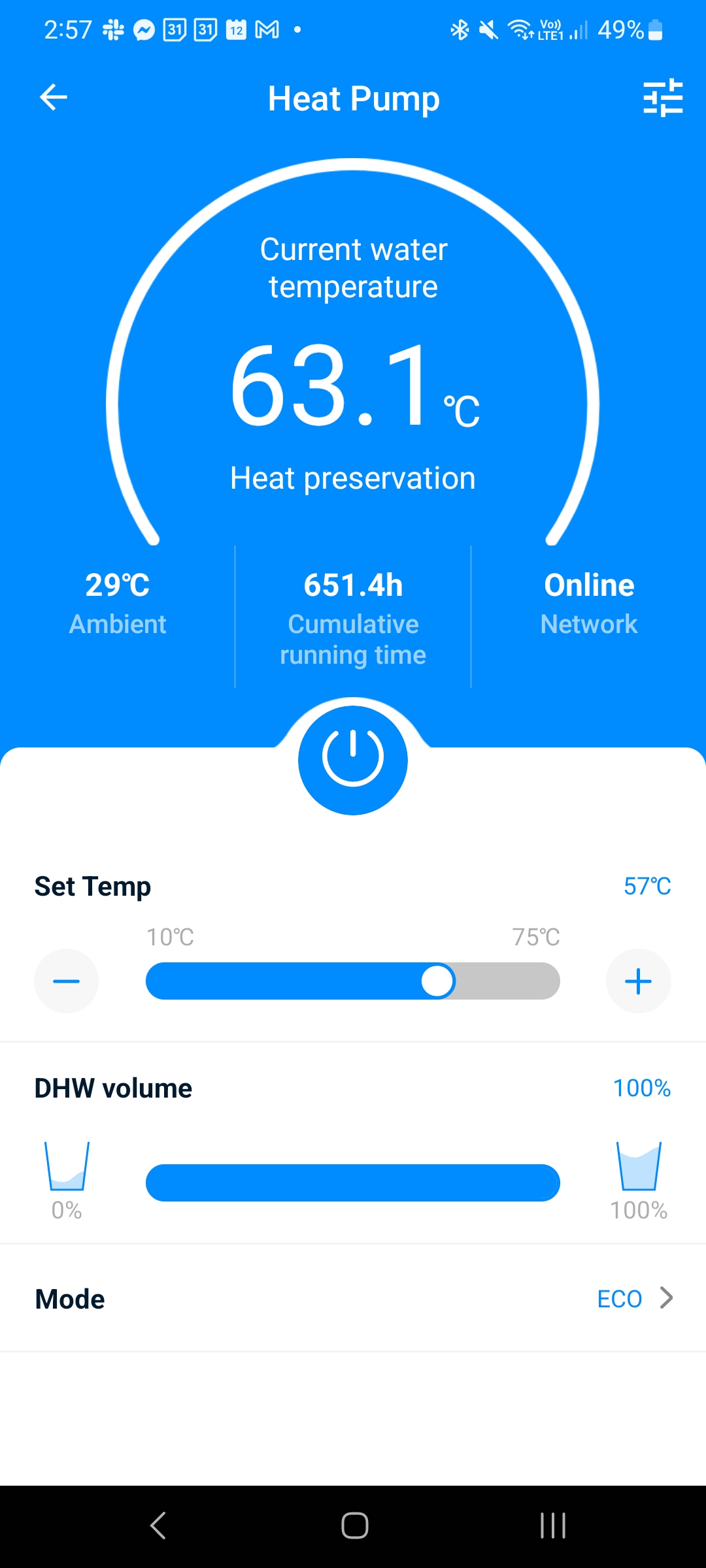This screenshot has width=706, height=1568.
Task: Open recent apps from navigation bar
Action: tap(553, 1526)
